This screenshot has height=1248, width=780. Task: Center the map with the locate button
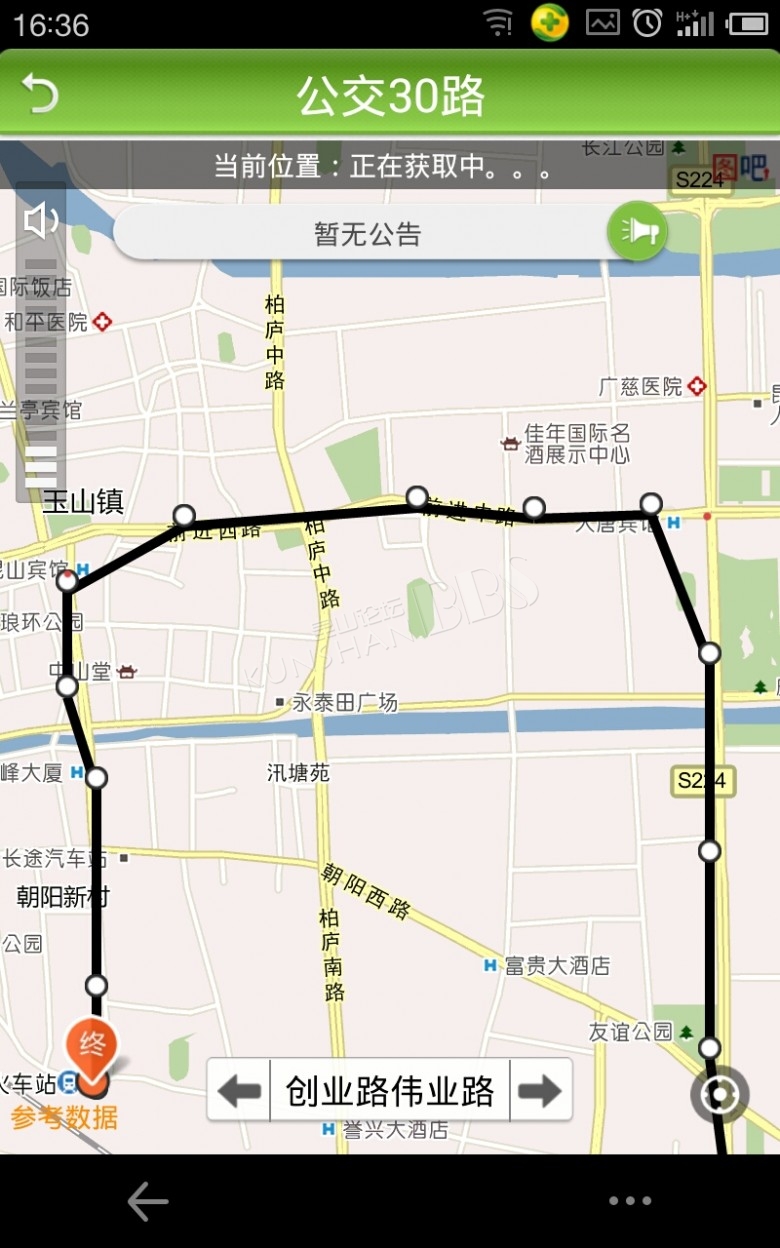click(x=719, y=1095)
